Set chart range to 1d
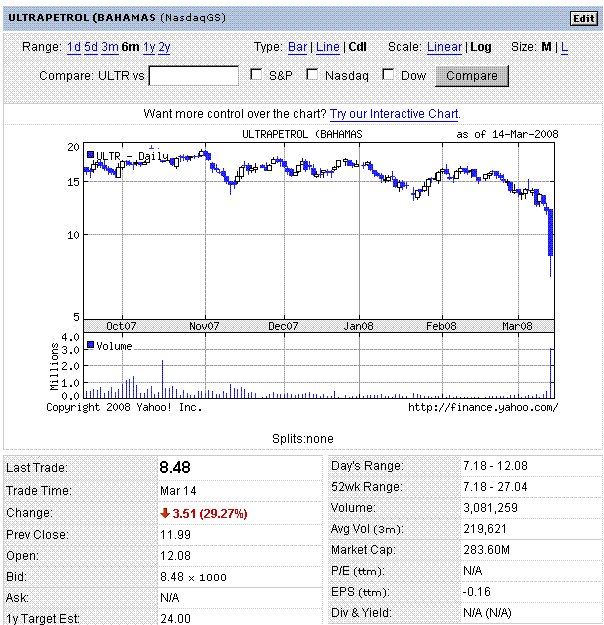Image resolution: width=604 pixels, height=625 pixels. (x=74, y=47)
